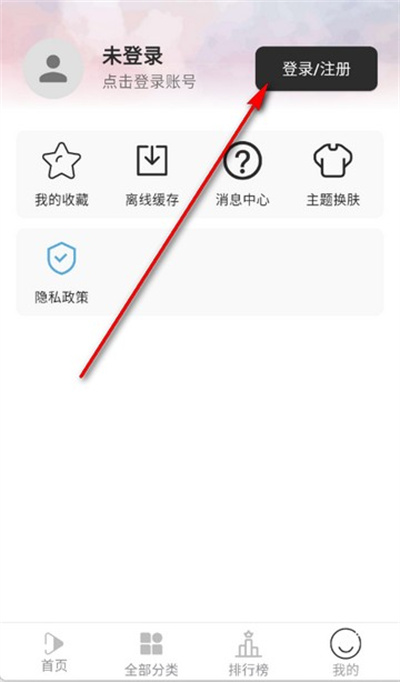Switch to the 排行榜 tab

[x=248, y=652]
